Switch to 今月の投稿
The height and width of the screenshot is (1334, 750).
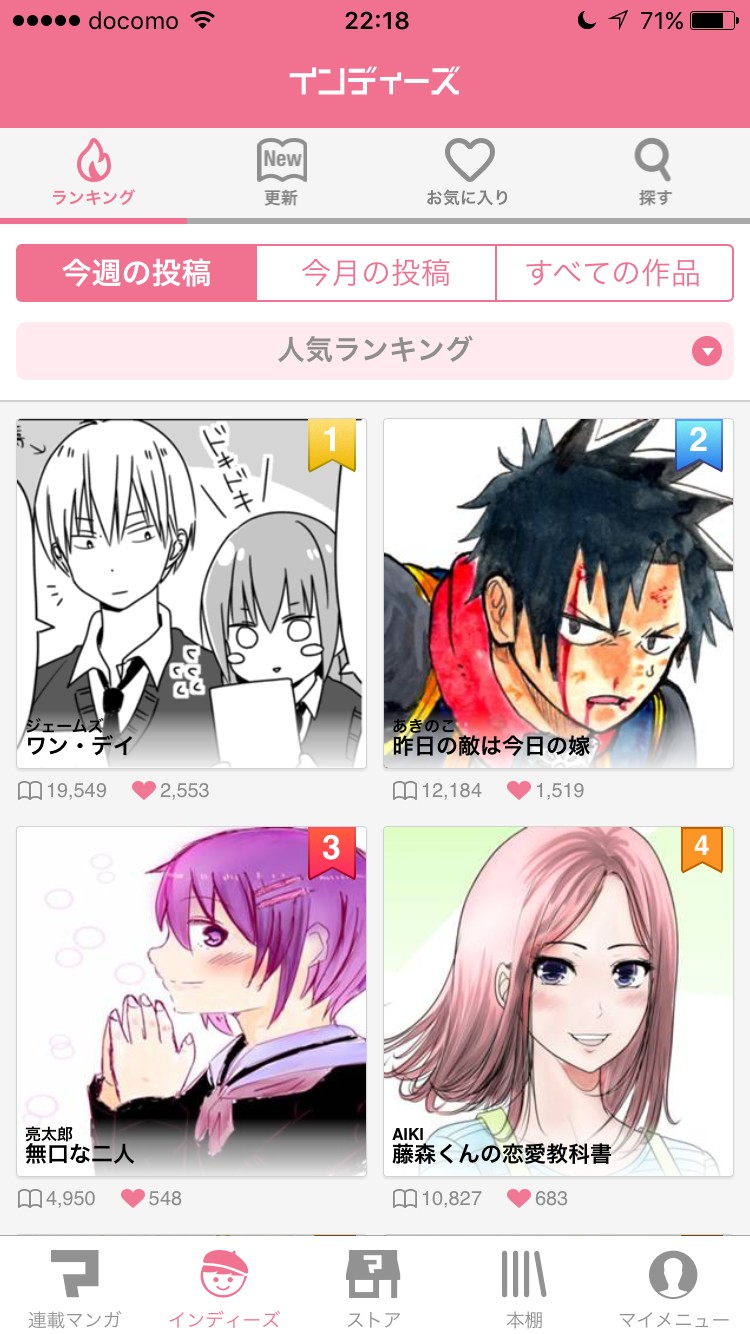point(376,273)
